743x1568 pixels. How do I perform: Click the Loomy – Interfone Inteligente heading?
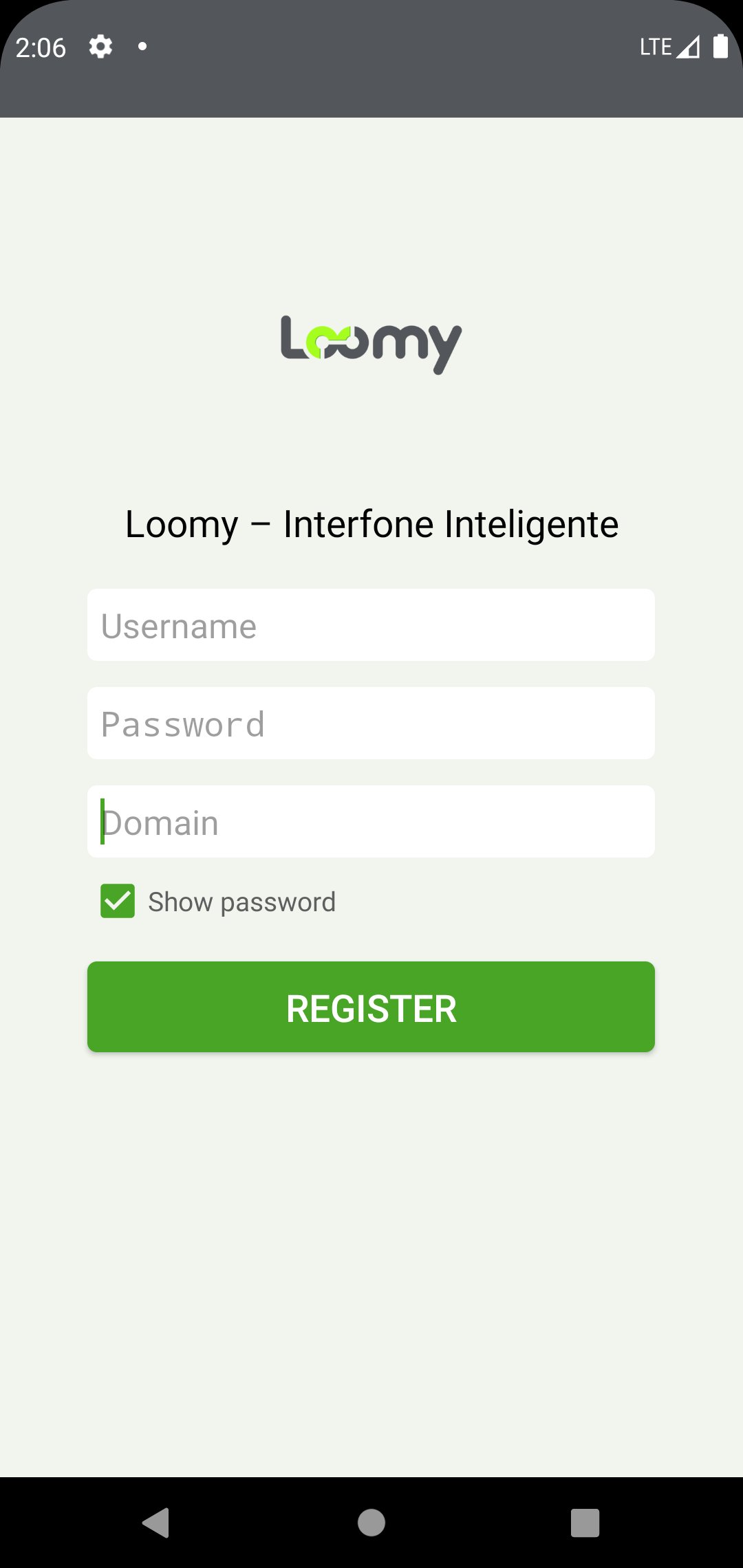pyautogui.click(x=371, y=523)
